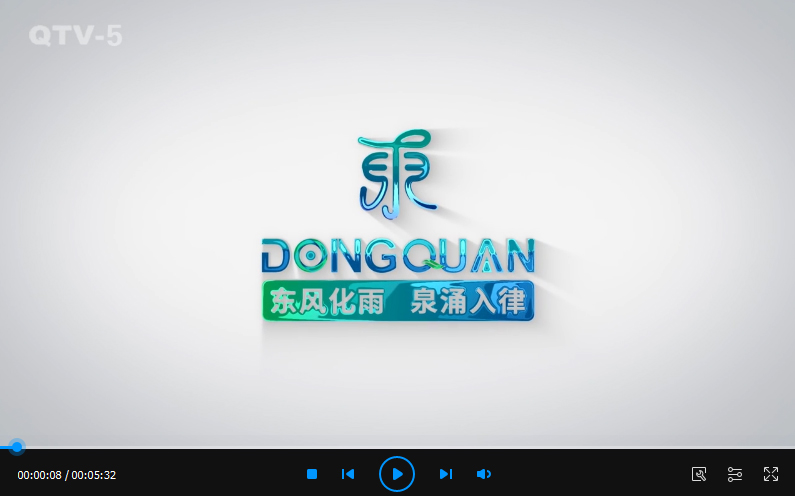Open the playback settings sliders icon
This screenshot has width=795, height=496.
click(x=735, y=474)
